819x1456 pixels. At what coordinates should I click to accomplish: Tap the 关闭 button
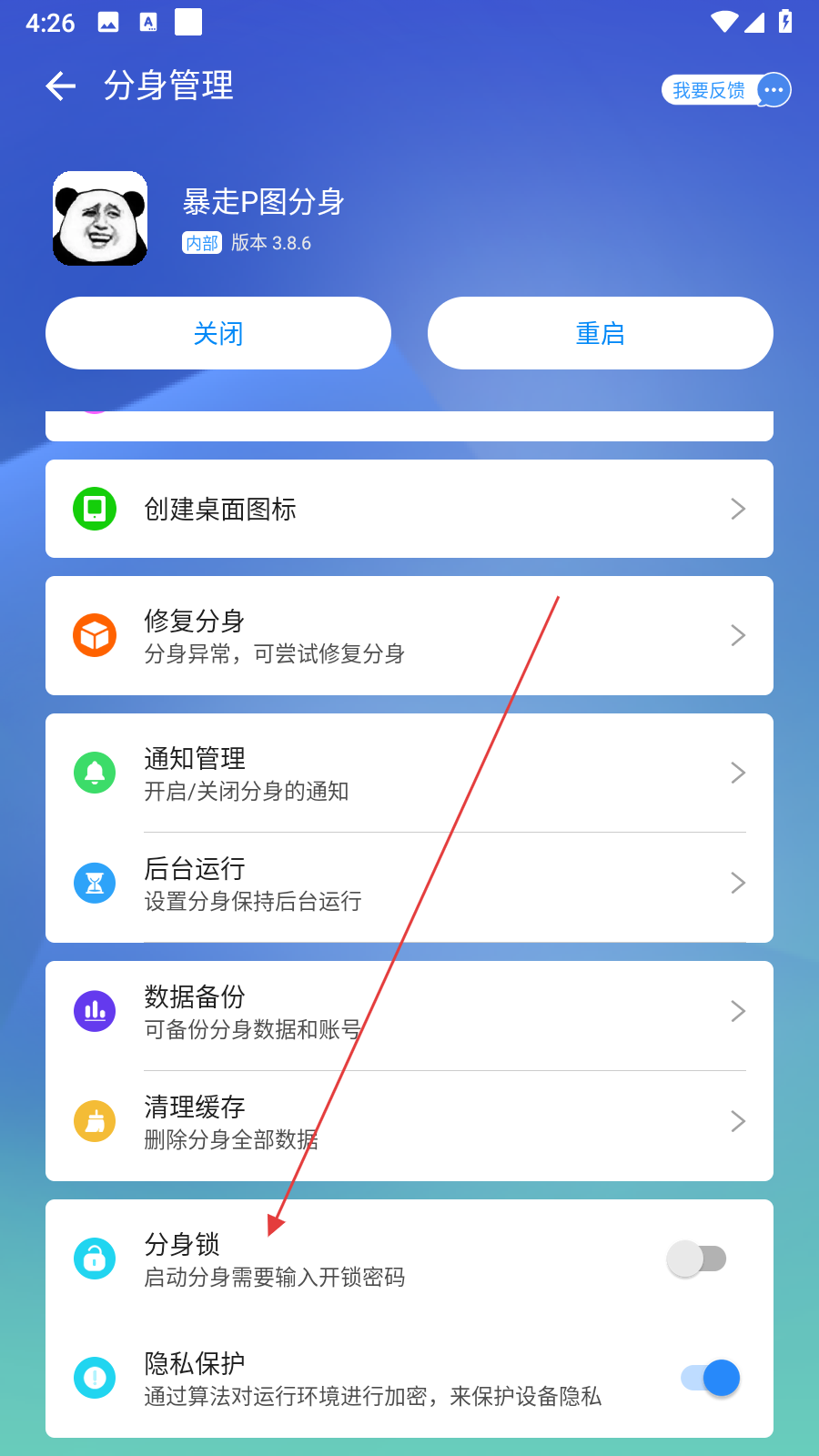[x=218, y=333]
